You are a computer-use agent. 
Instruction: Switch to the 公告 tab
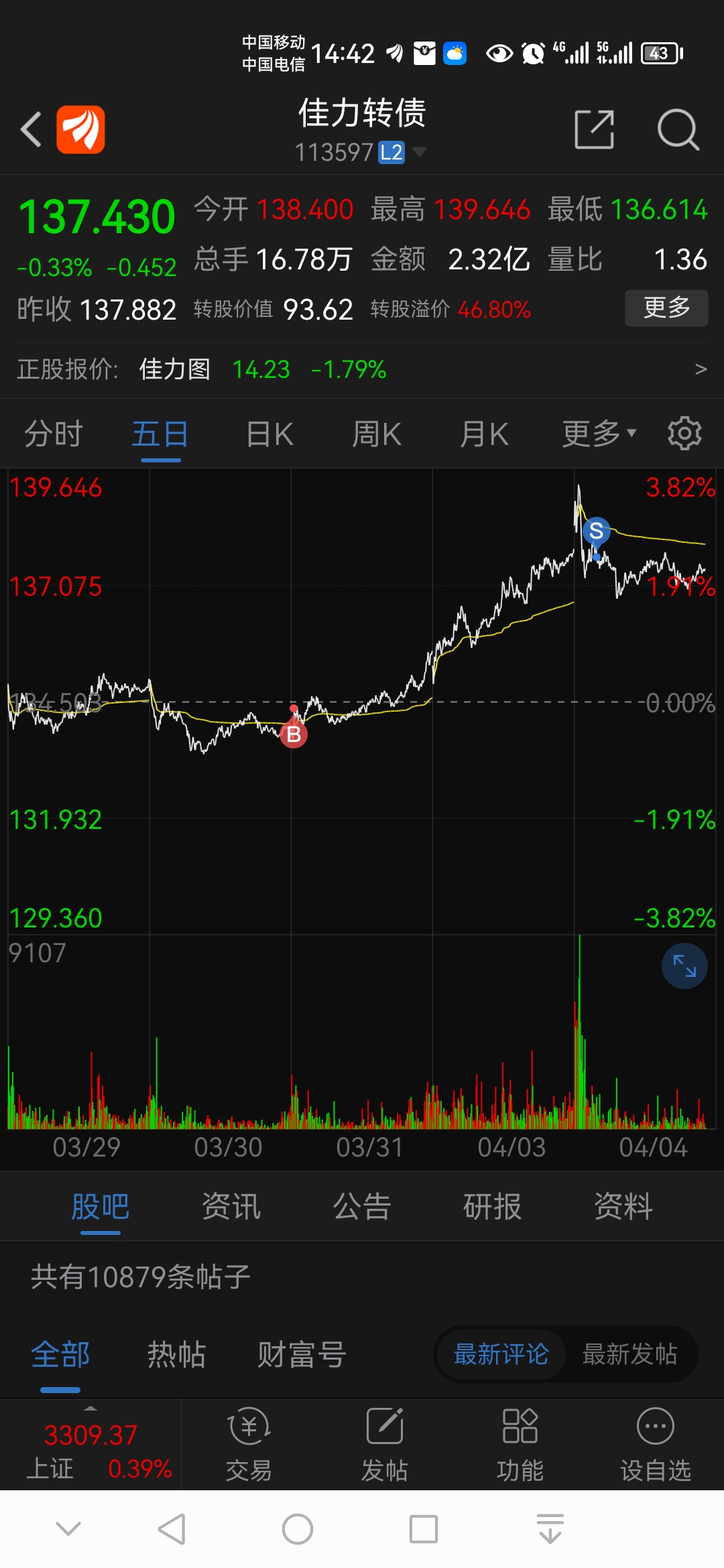[362, 1207]
